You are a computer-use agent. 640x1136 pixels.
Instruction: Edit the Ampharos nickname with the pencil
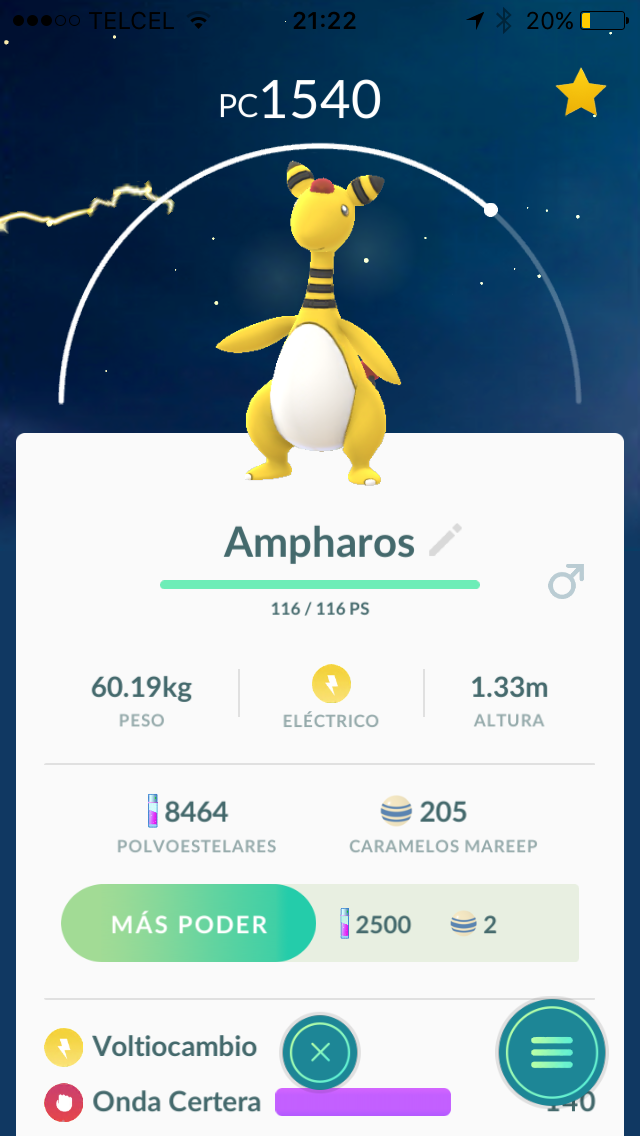click(x=445, y=540)
